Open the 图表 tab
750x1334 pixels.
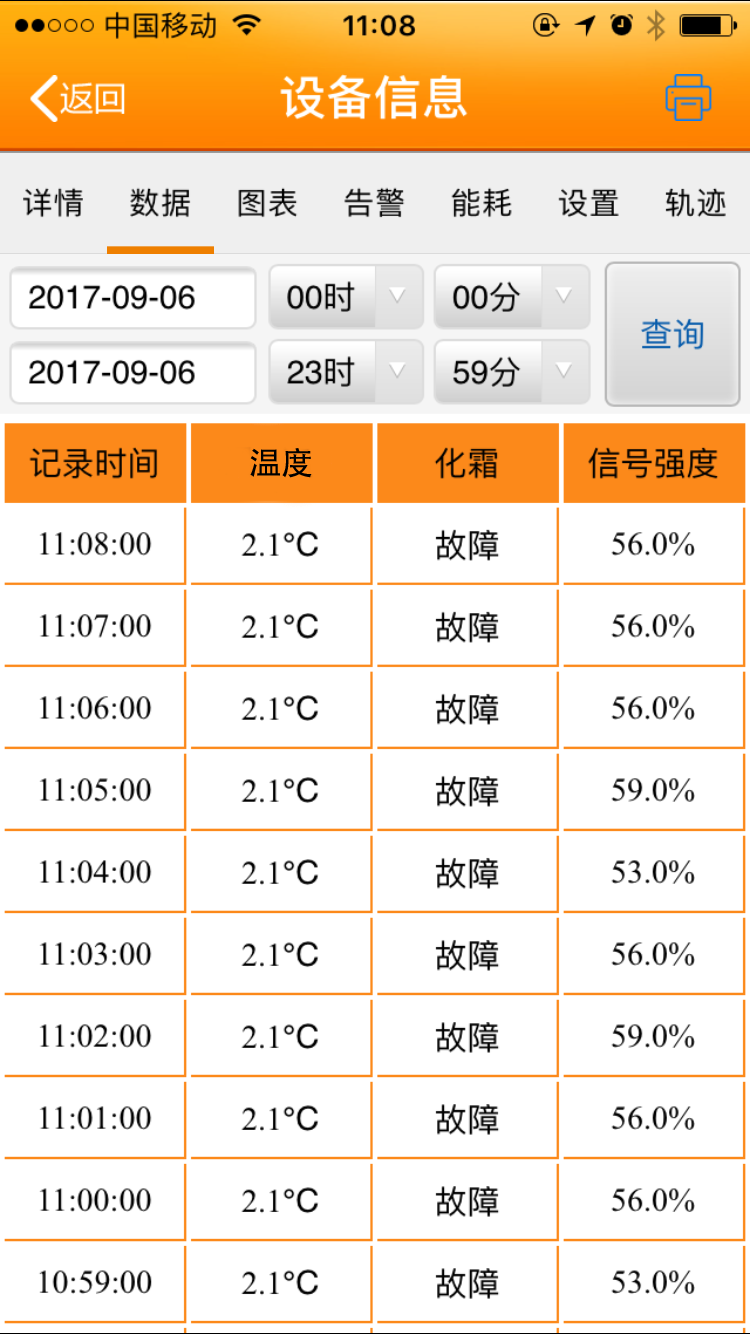(x=267, y=204)
